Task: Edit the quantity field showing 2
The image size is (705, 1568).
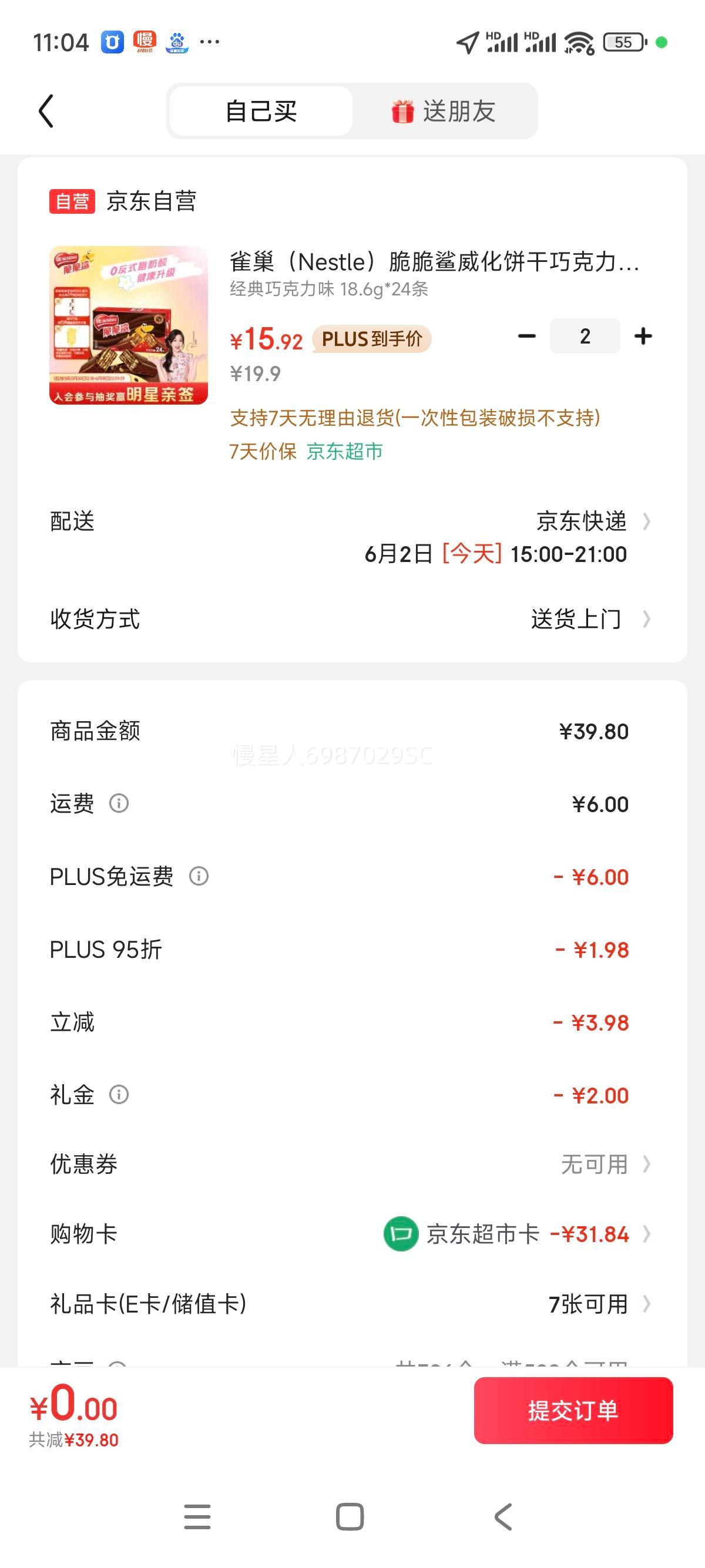Action: tap(585, 336)
